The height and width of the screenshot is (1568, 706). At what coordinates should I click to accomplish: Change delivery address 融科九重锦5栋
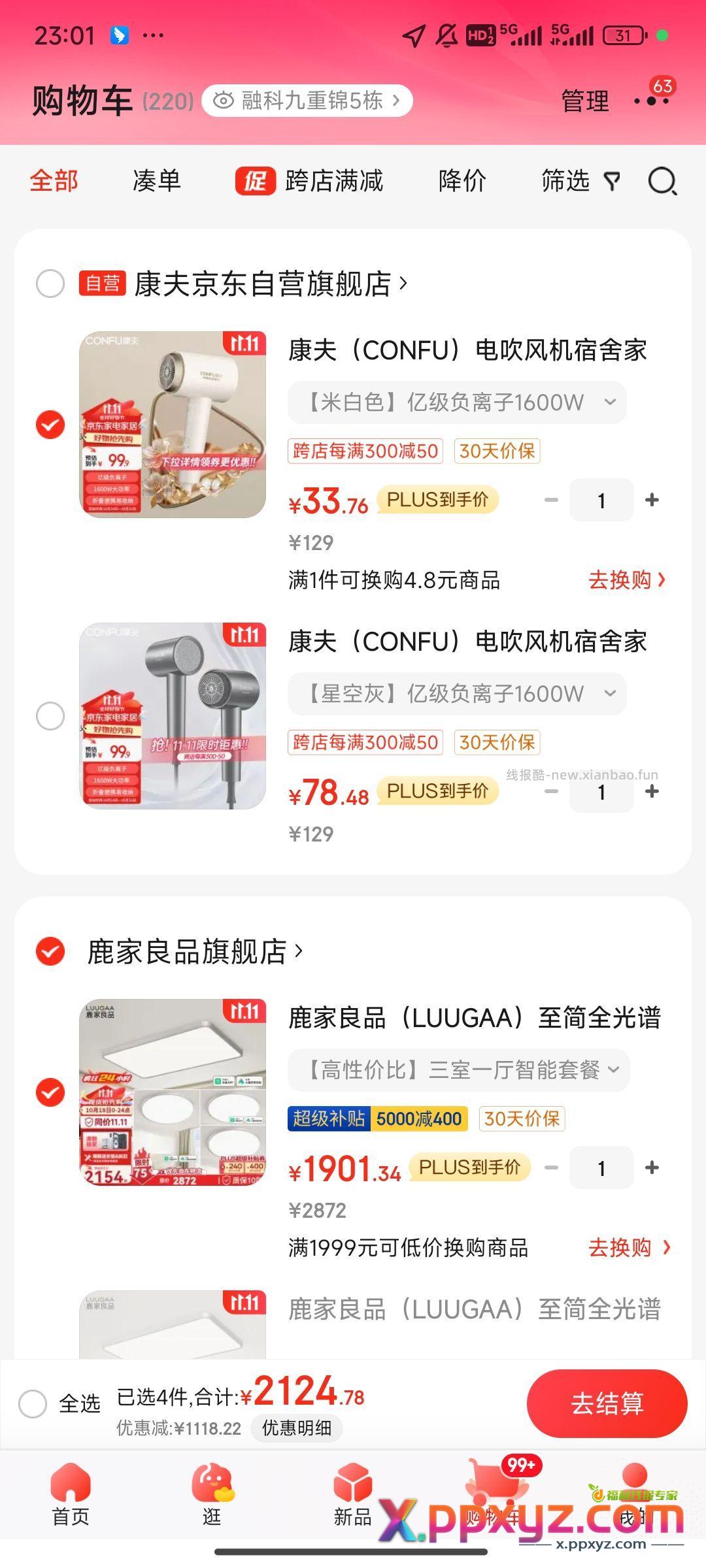pyautogui.click(x=307, y=101)
